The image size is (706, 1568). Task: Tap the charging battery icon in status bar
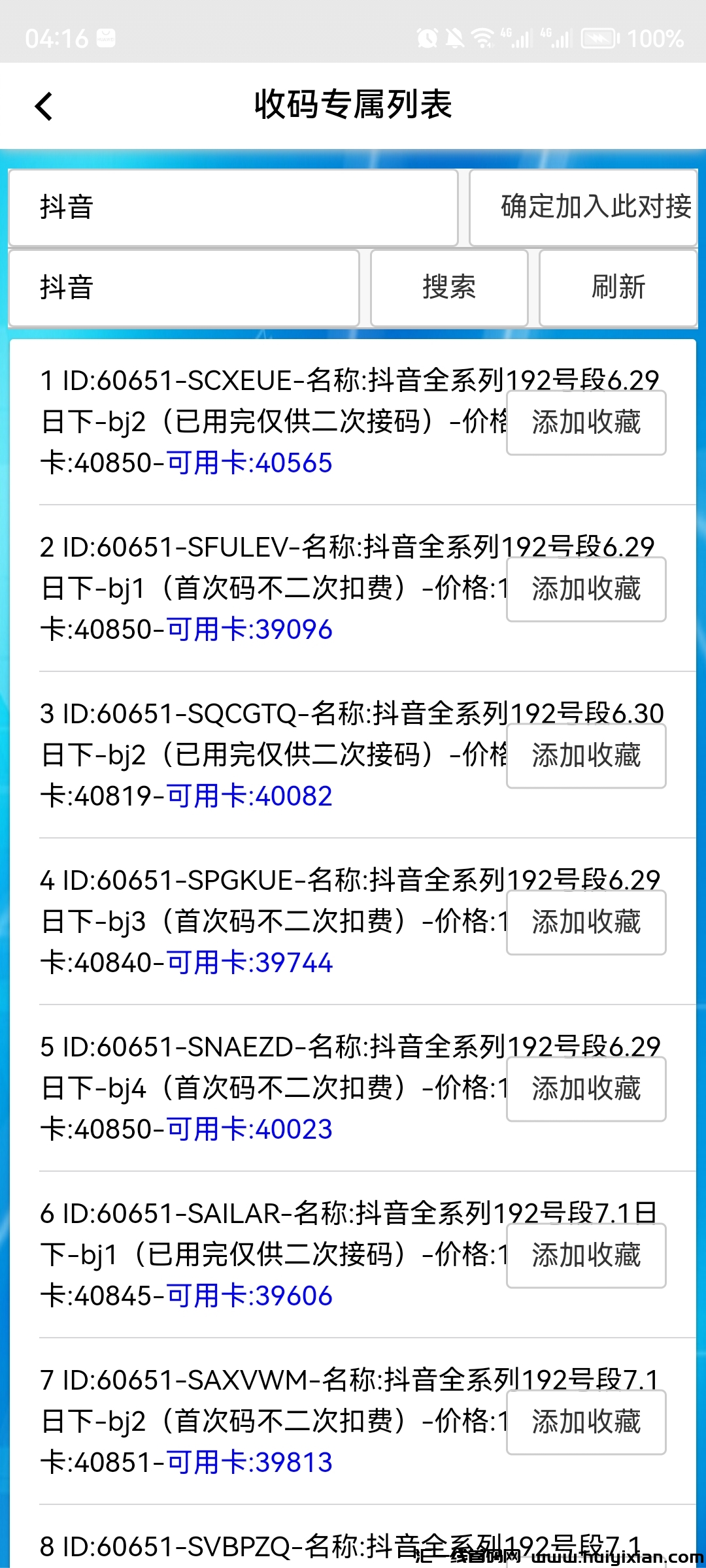(x=598, y=39)
